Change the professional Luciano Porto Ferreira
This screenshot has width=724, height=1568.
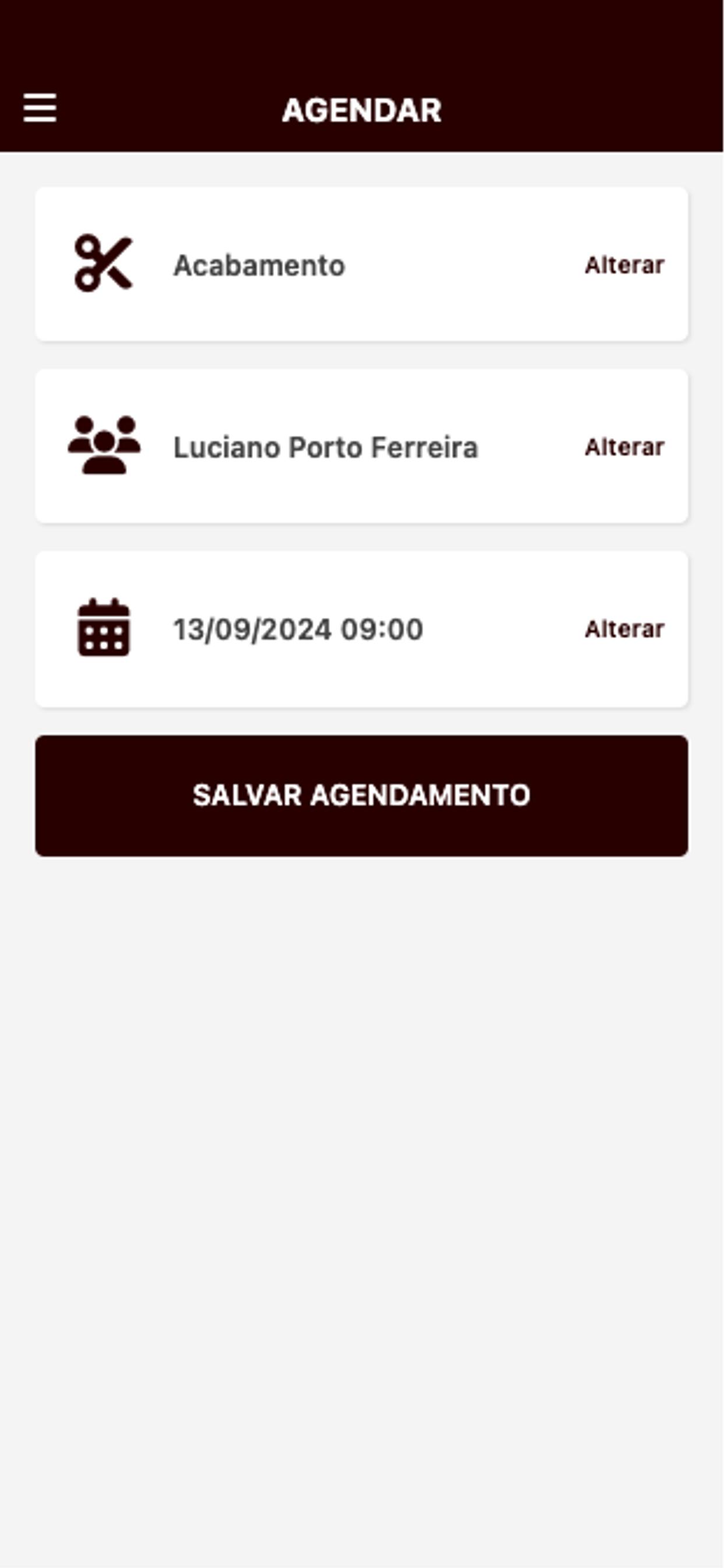tap(624, 447)
